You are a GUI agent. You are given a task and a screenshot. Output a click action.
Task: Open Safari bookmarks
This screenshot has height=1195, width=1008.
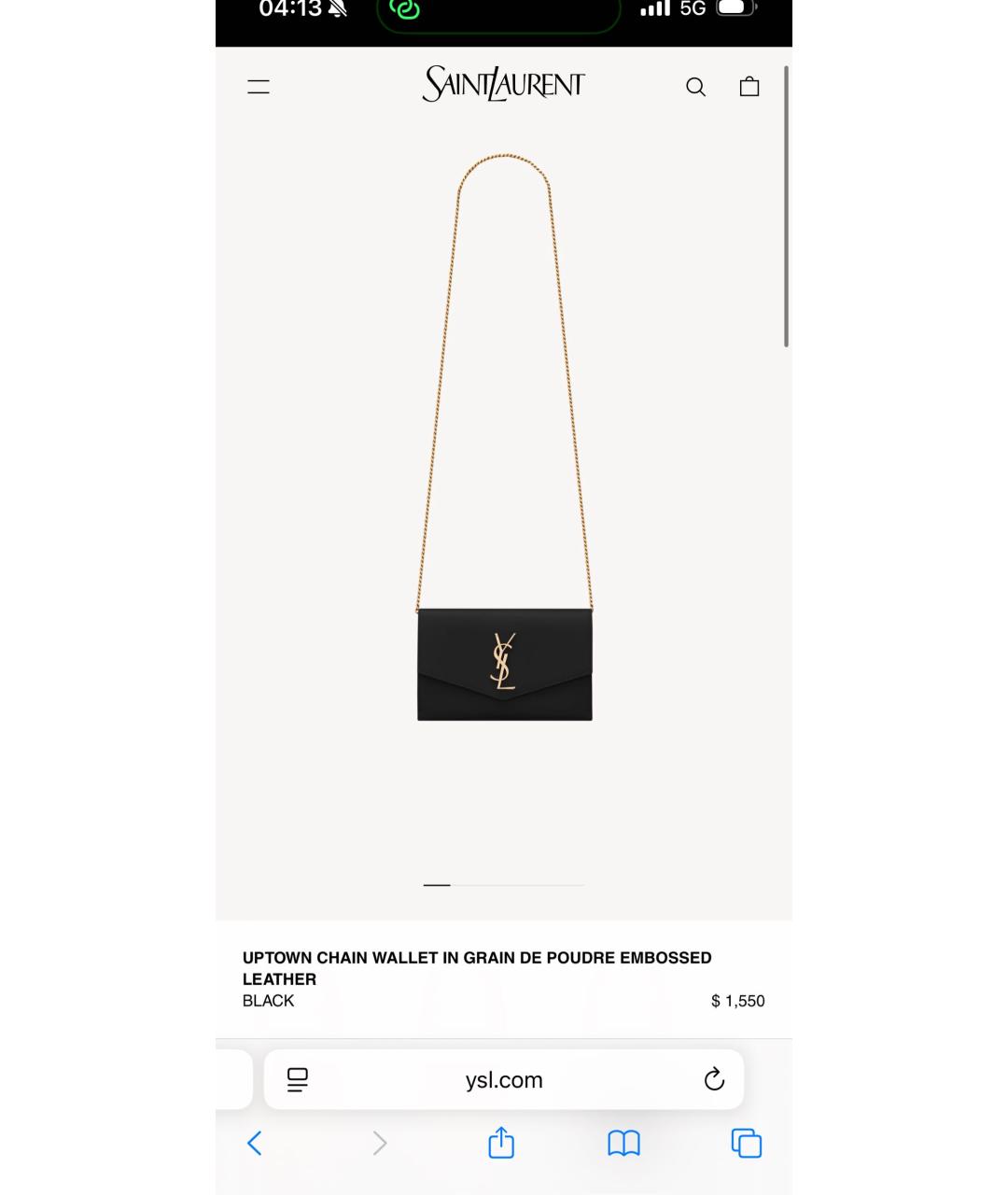pyautogui.click(x=623, y=1143)
